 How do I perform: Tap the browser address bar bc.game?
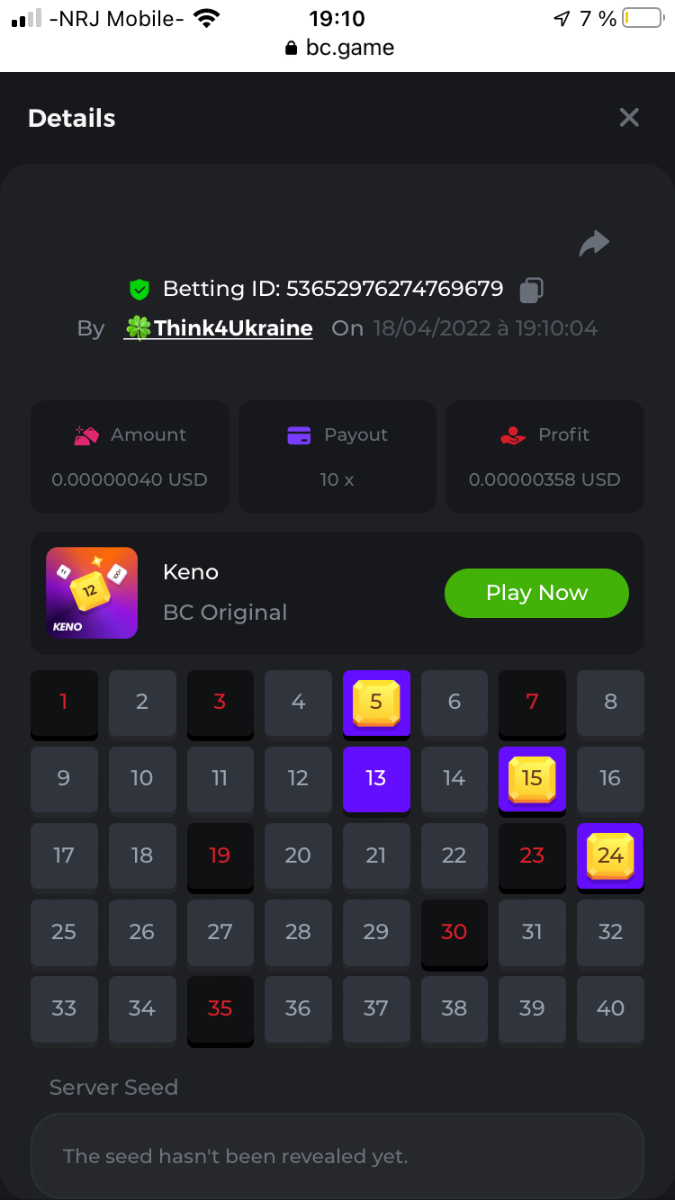coord(340,48)
